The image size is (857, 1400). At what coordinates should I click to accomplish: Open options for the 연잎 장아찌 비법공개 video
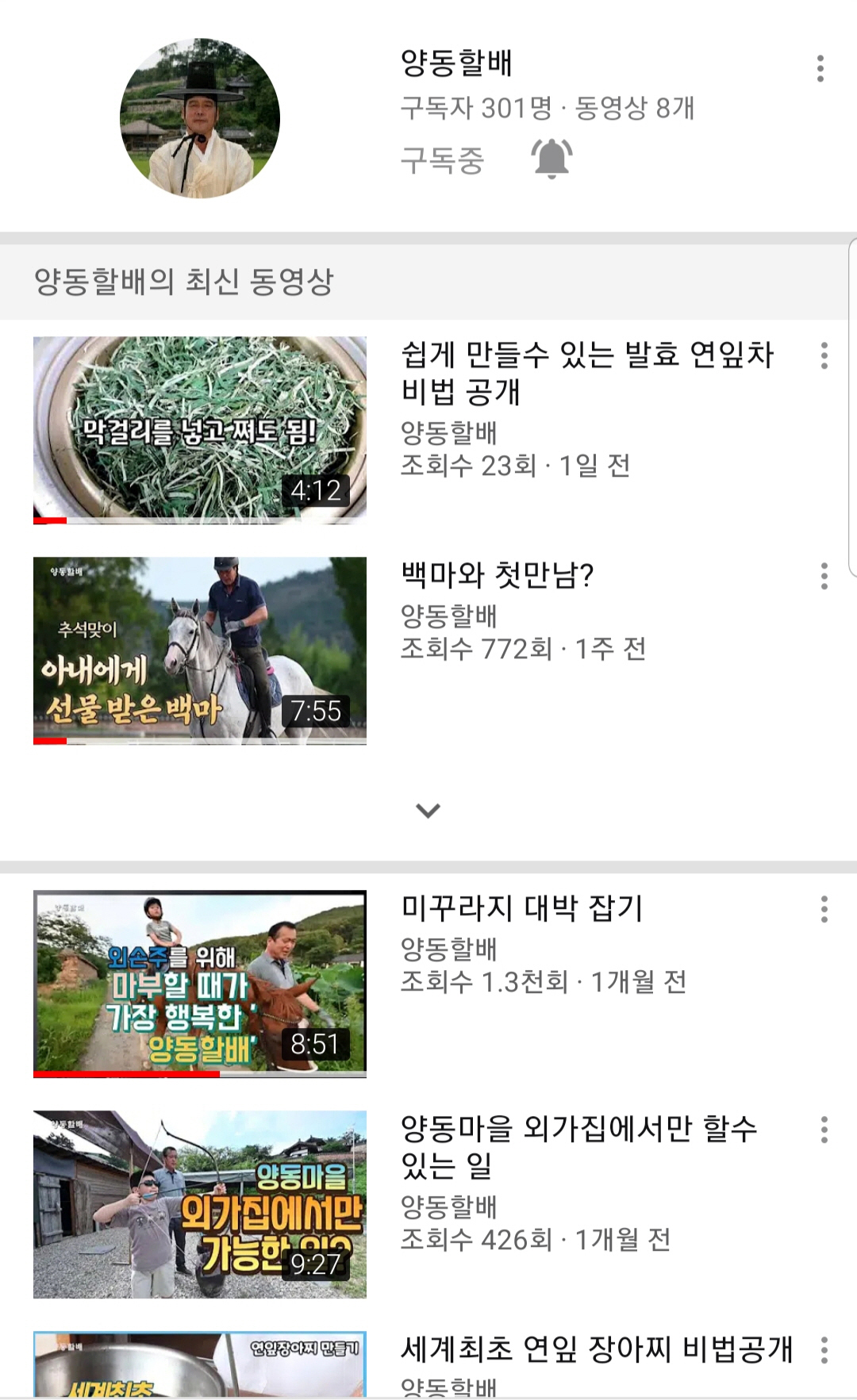coord(824,1350)
